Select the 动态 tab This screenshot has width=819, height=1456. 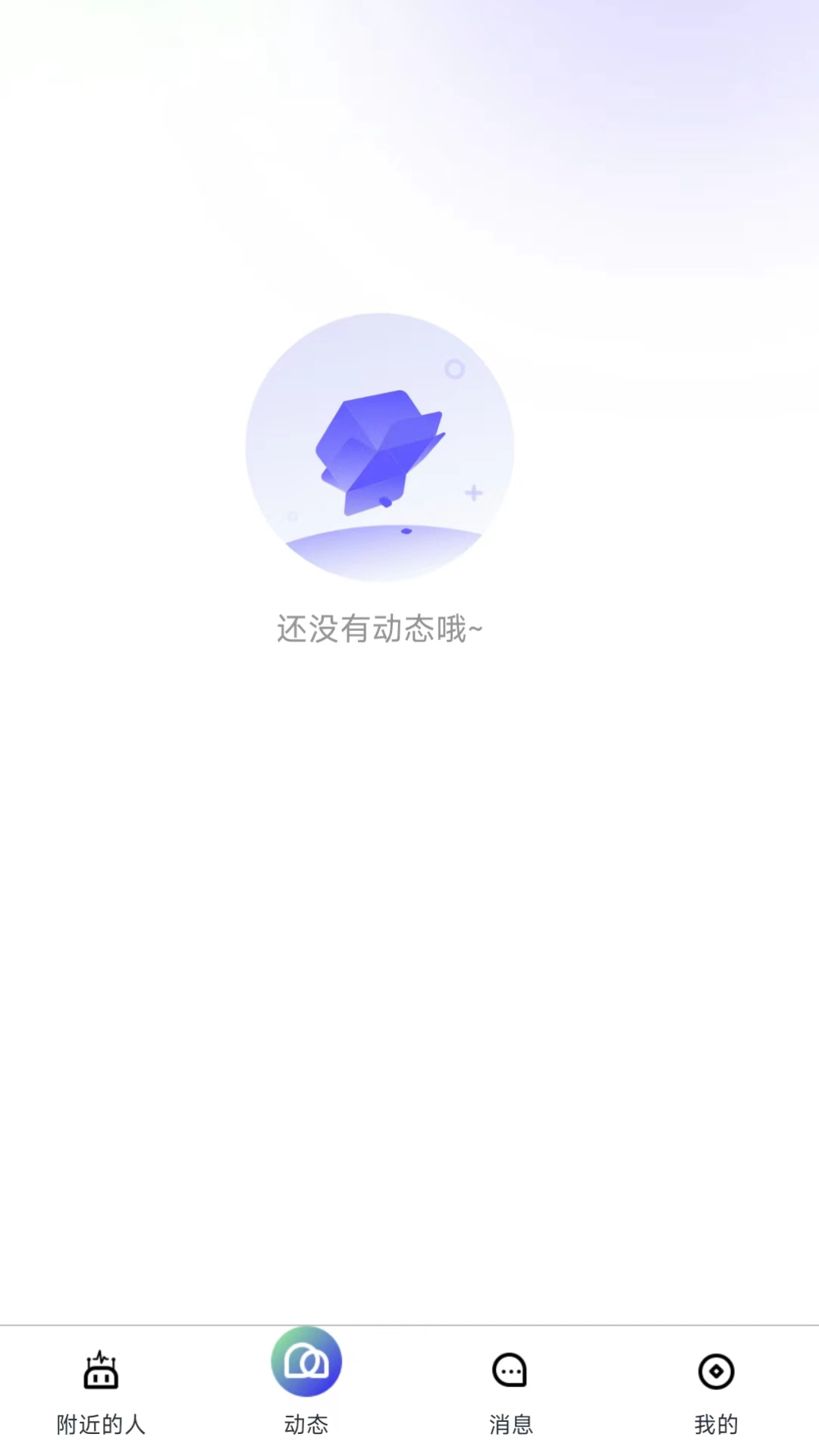click(x=306, y=1382)
